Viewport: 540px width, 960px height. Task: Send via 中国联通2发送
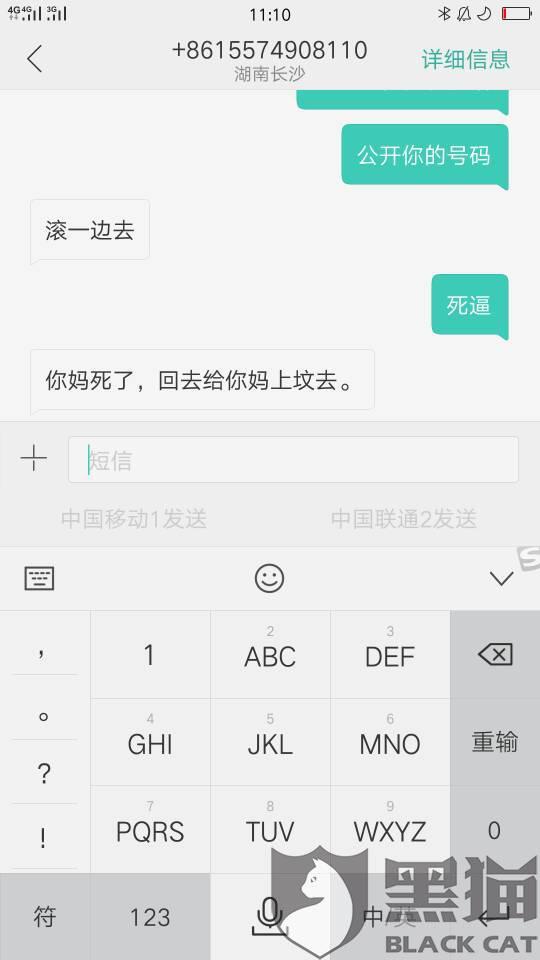point(403,519)
